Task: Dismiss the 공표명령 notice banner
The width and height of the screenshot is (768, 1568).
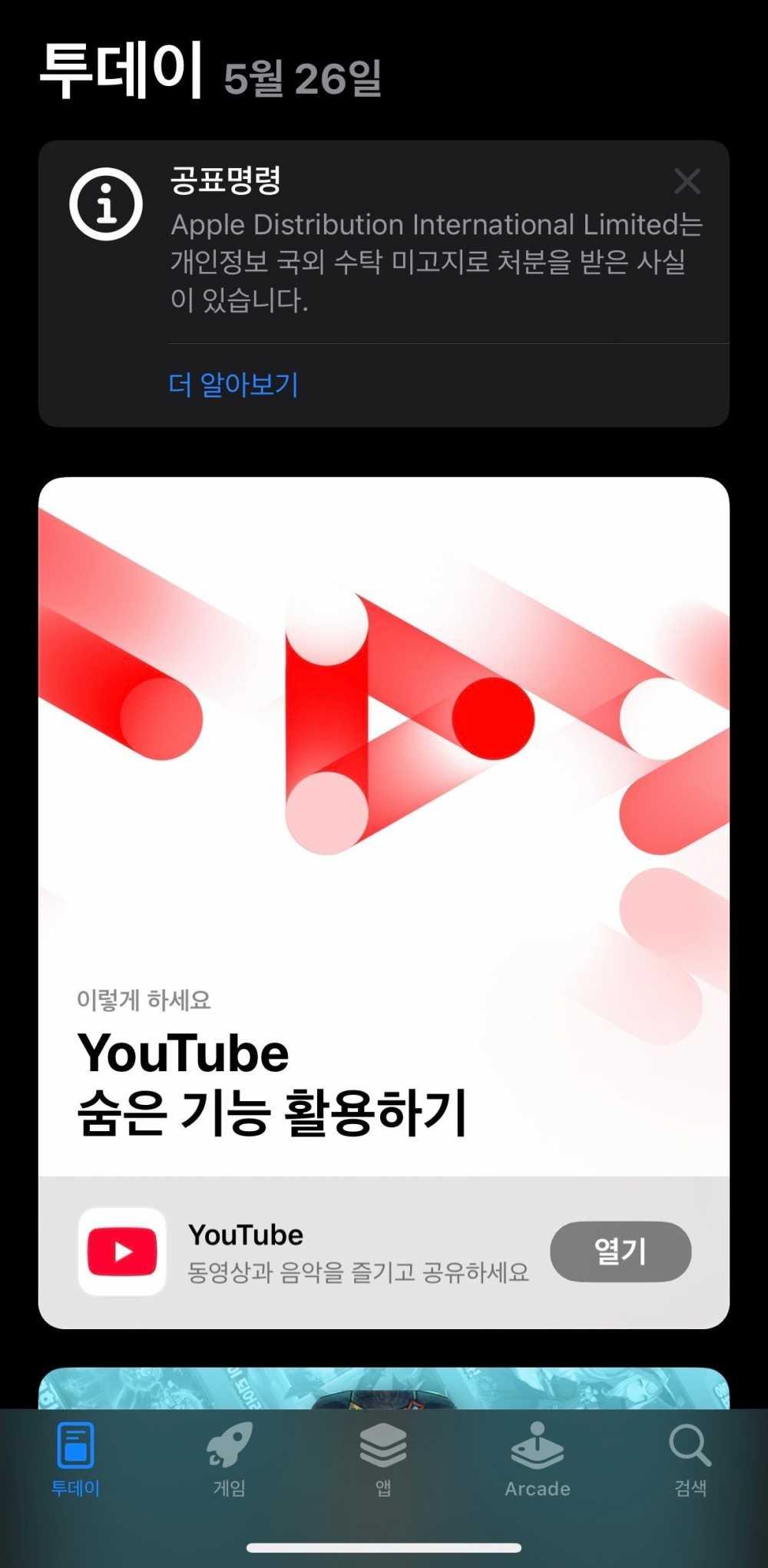Action: click(687, 182)
